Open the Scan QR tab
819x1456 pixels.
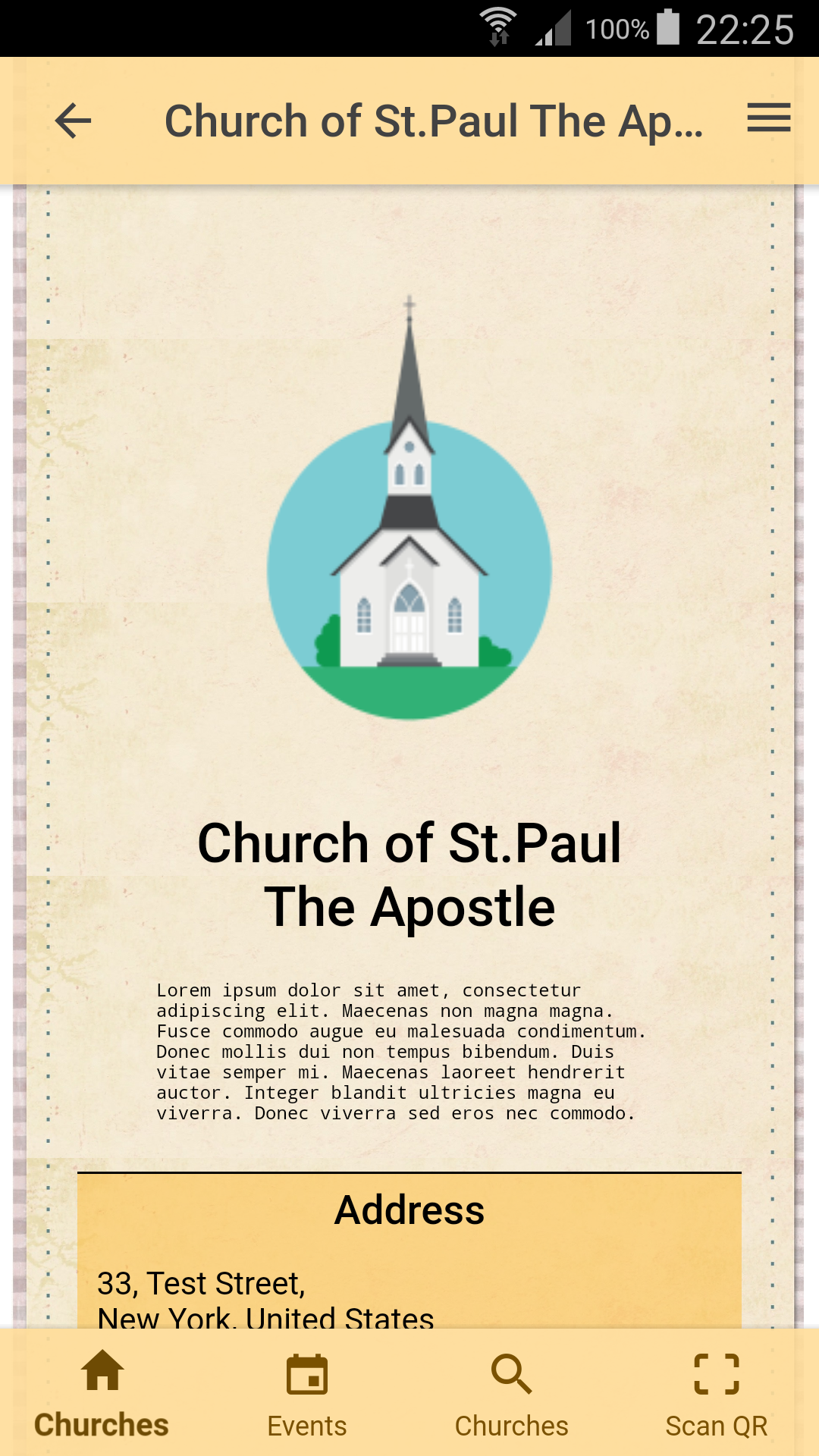(x=717, y=1394)
